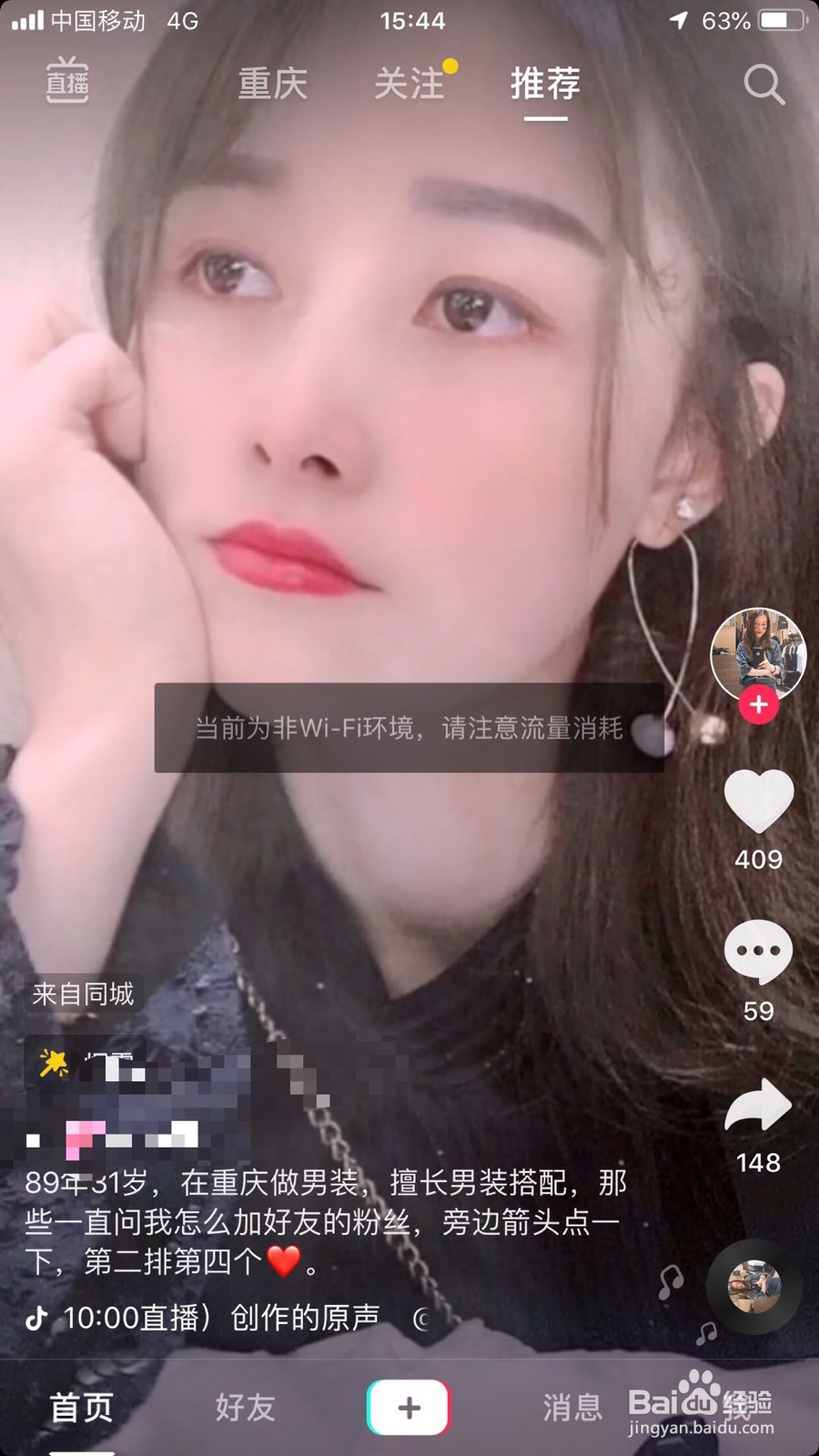
Task: Tap the compose plus button at bottom center
Action: (x=409, y=1408)
